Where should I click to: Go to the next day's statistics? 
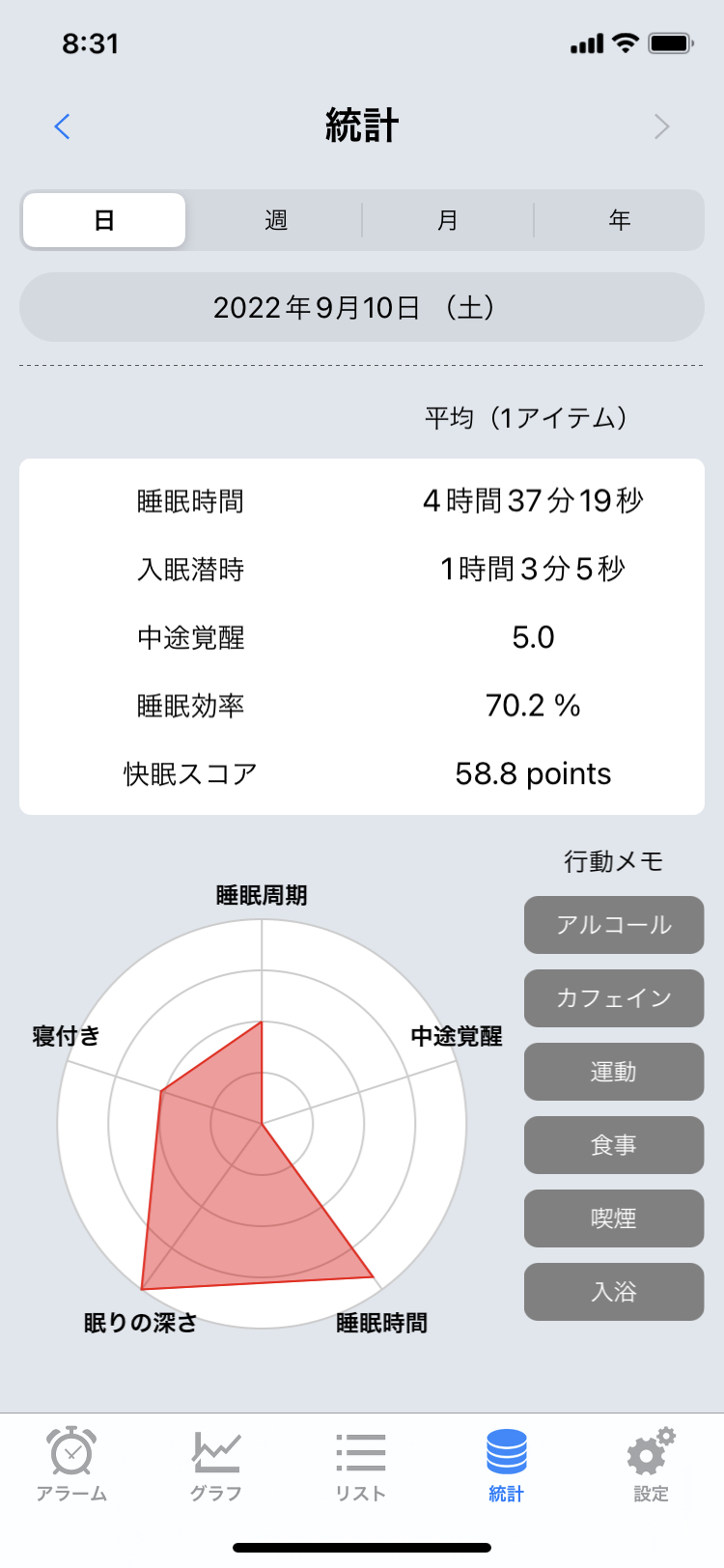point(661,126)
